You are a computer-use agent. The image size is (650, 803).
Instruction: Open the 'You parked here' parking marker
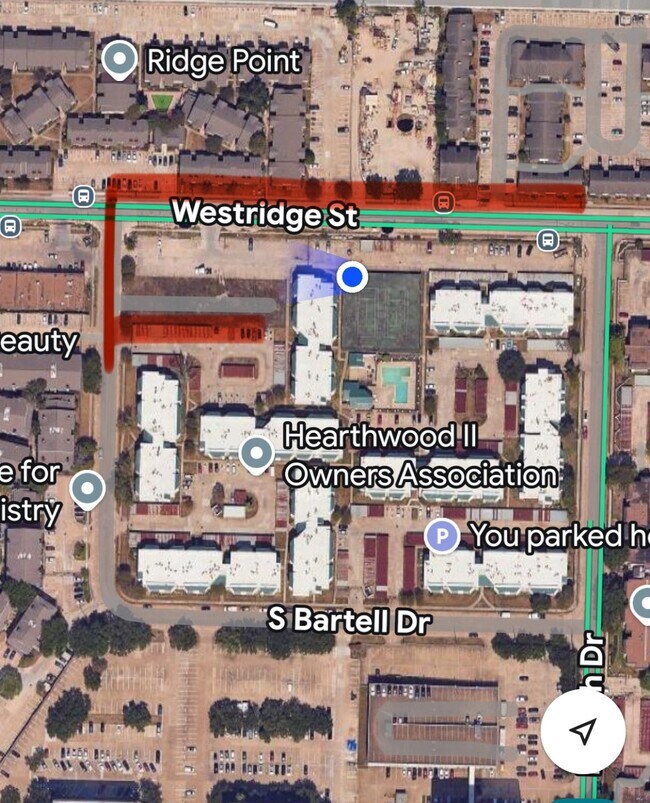click(x=441, y=536)
